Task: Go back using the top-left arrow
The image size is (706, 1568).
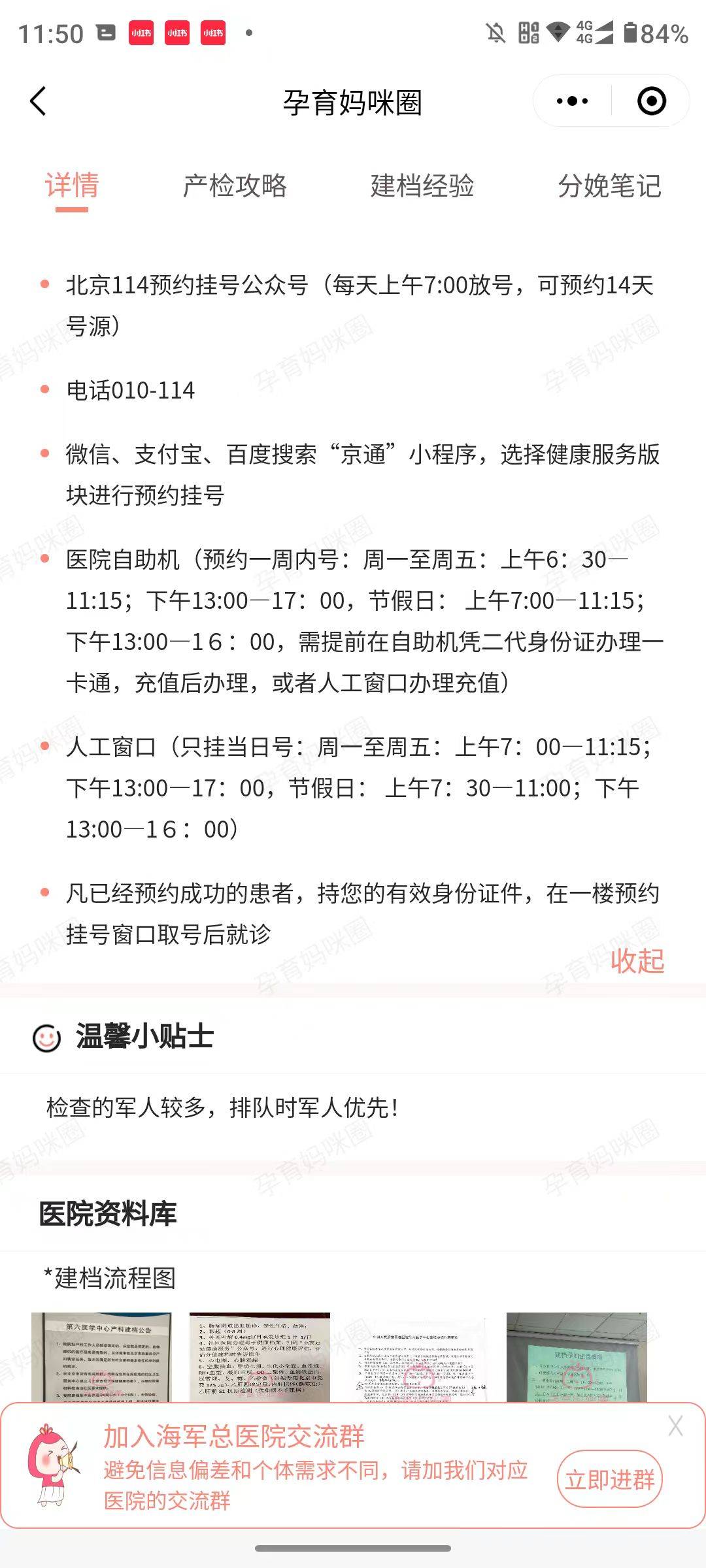Action: pos(38,101)
